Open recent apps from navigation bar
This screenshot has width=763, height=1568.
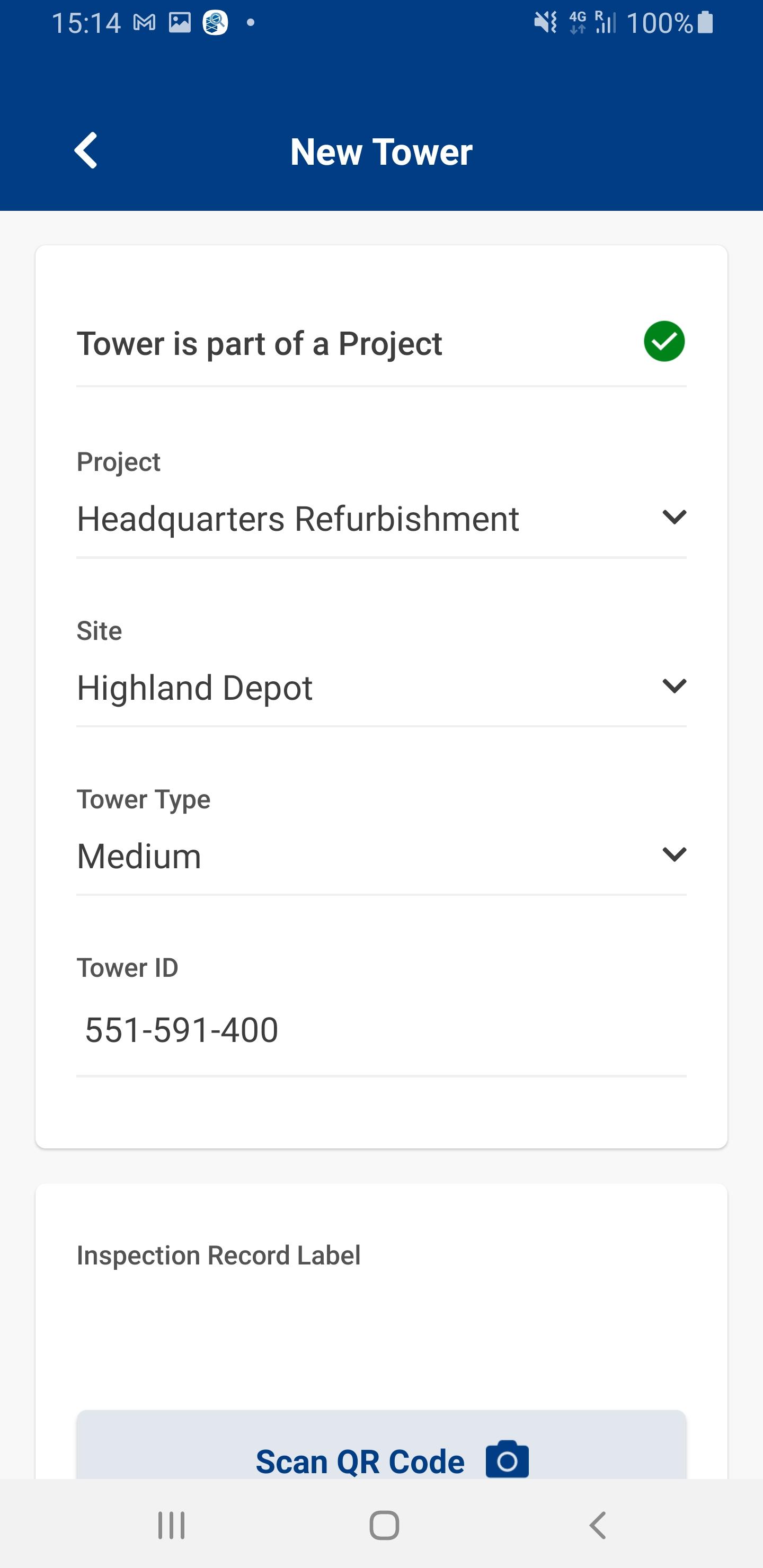(x=171, y=1526)
